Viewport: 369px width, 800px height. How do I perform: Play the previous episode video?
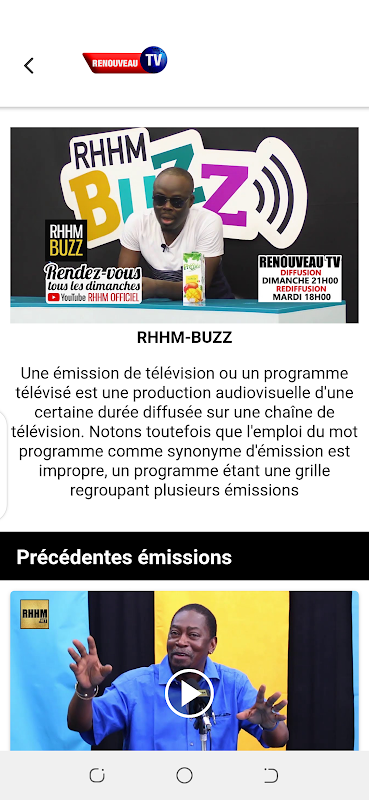(189, 693)
